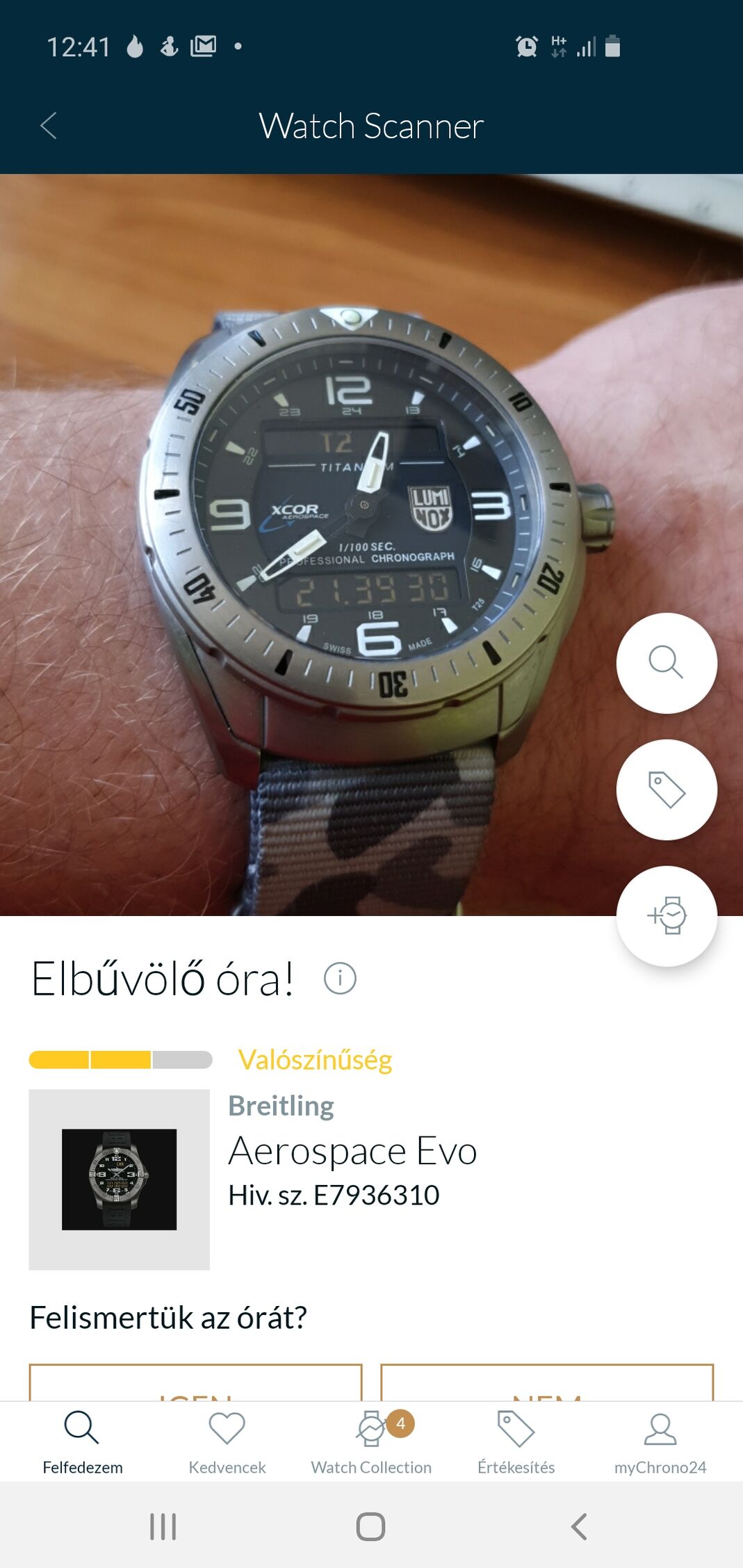Open the Kedvencek tab
743x1568 pixels.
coord(227,1442)
